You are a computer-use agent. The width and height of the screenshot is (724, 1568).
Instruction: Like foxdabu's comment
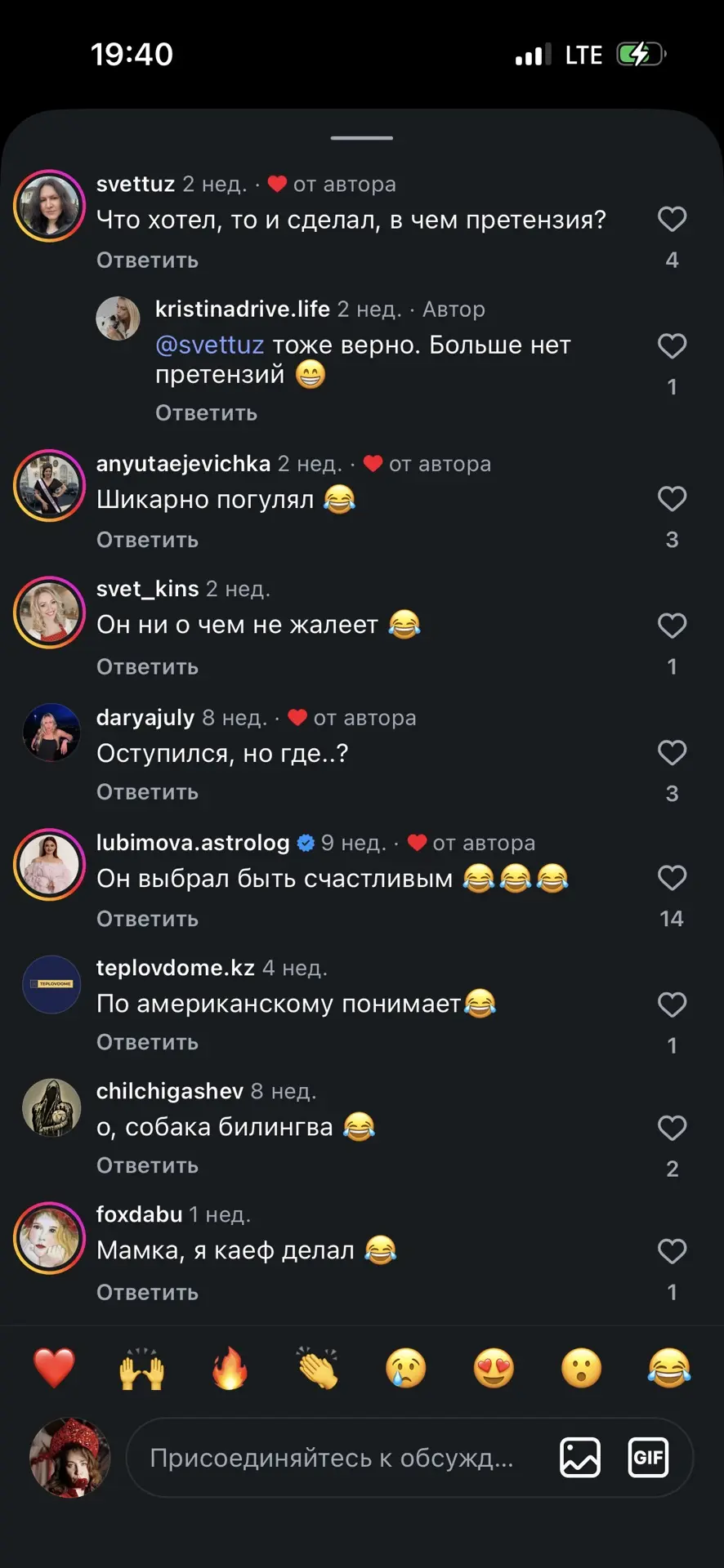[672, 1251]
